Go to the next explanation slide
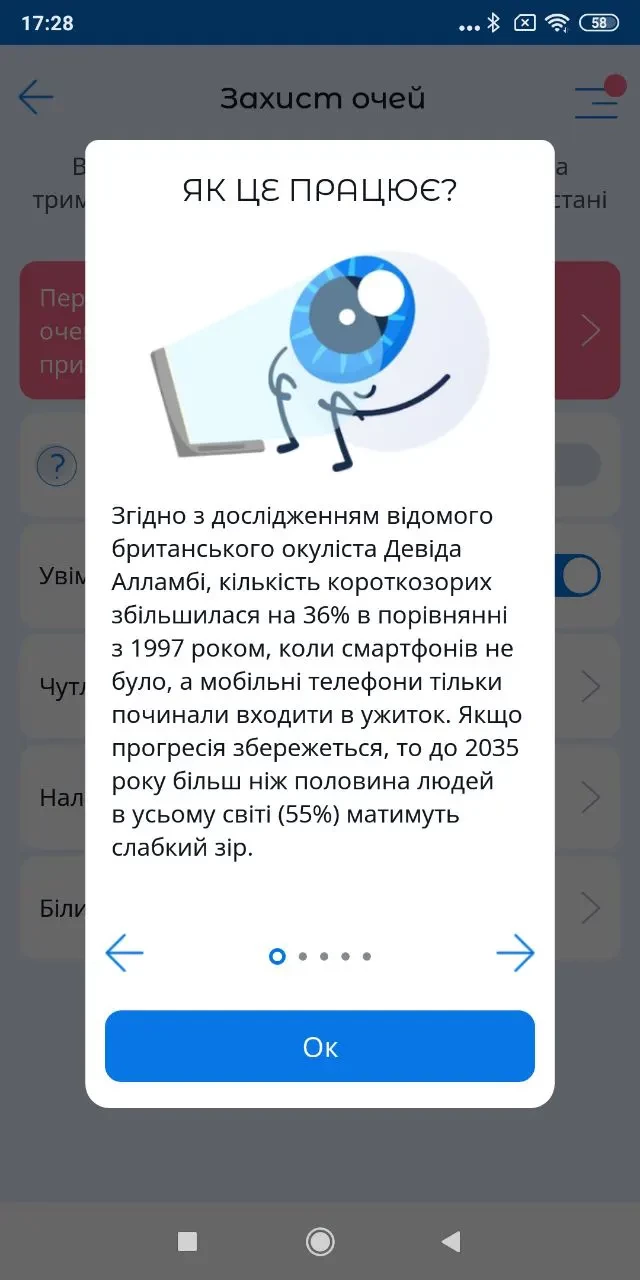The image size is (640, 1280). (515, 953)
